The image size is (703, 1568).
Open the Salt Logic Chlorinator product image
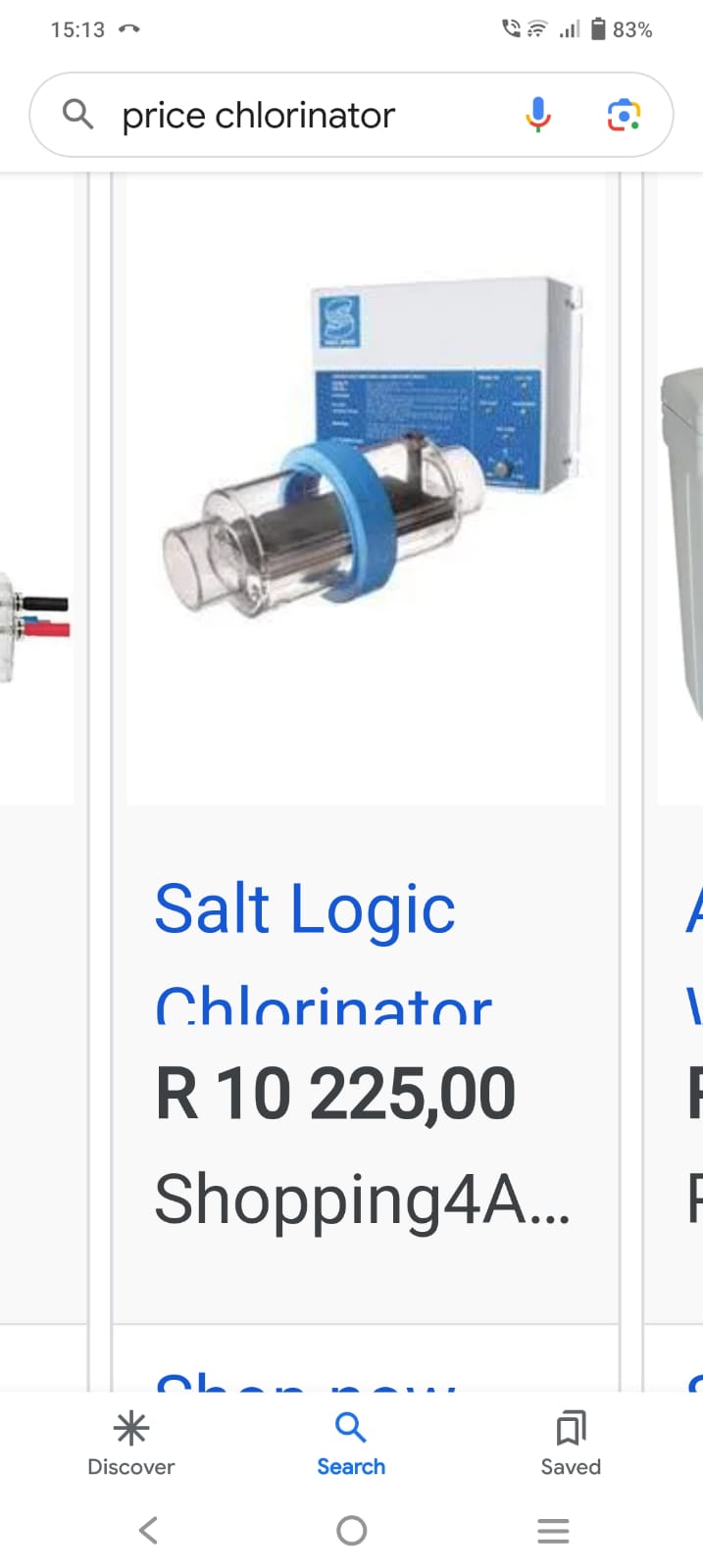pyautogui.click(x=366, y=490)
